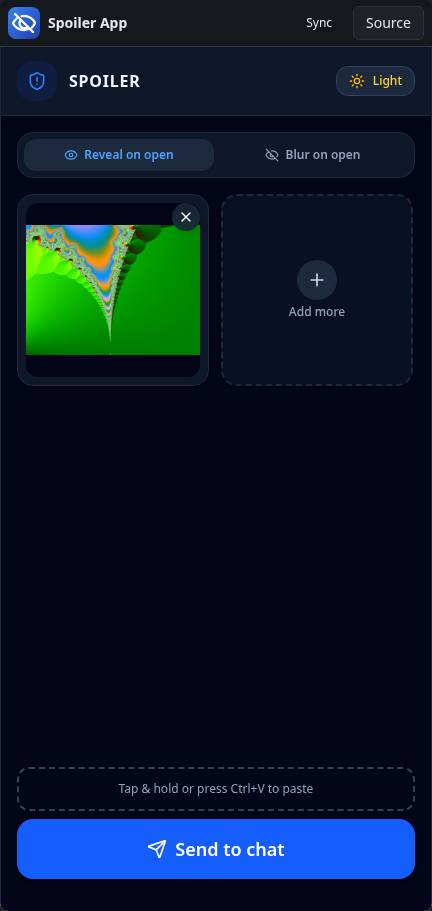Send to chat
This screenshot has height=911, width=432.
pyautogui.click(x=216, y=849)
